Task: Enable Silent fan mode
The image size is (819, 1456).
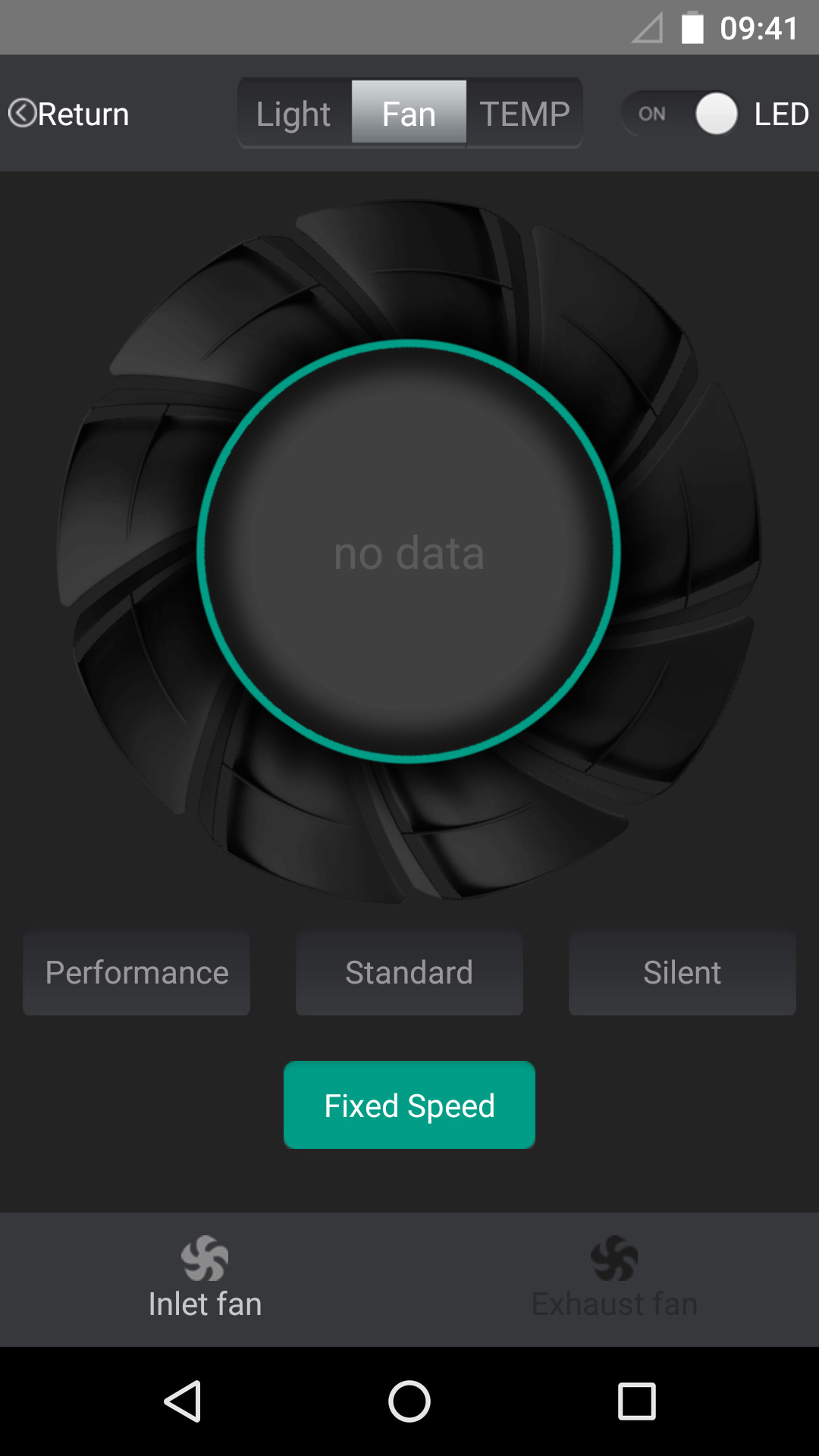Action: click(682, 973)
